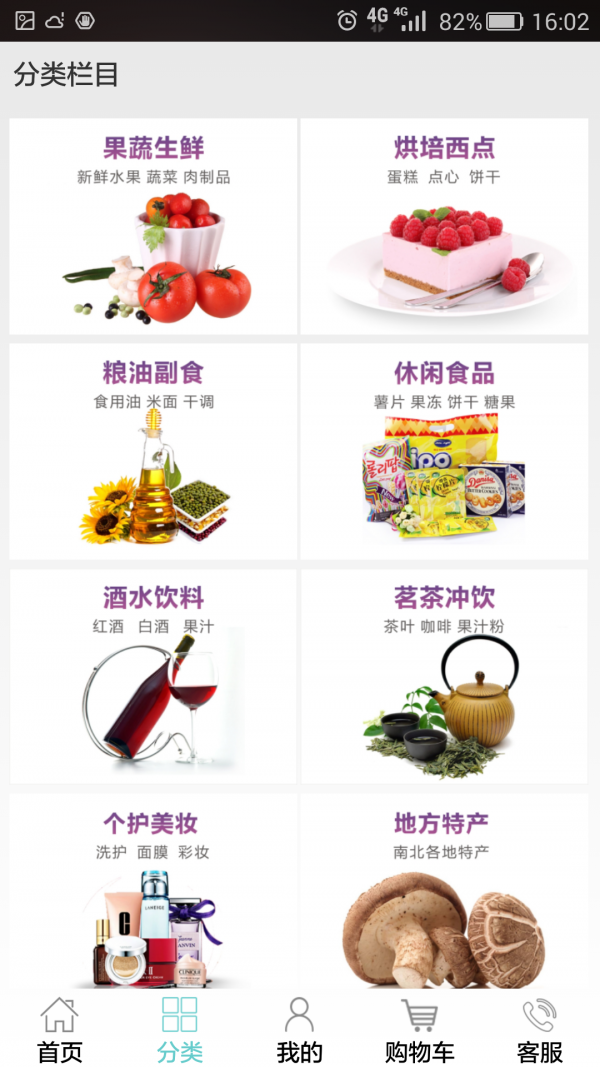Screen dimensions: 600x1067
Task: Contact support via 客服 tab
Action: [539, 1030]
